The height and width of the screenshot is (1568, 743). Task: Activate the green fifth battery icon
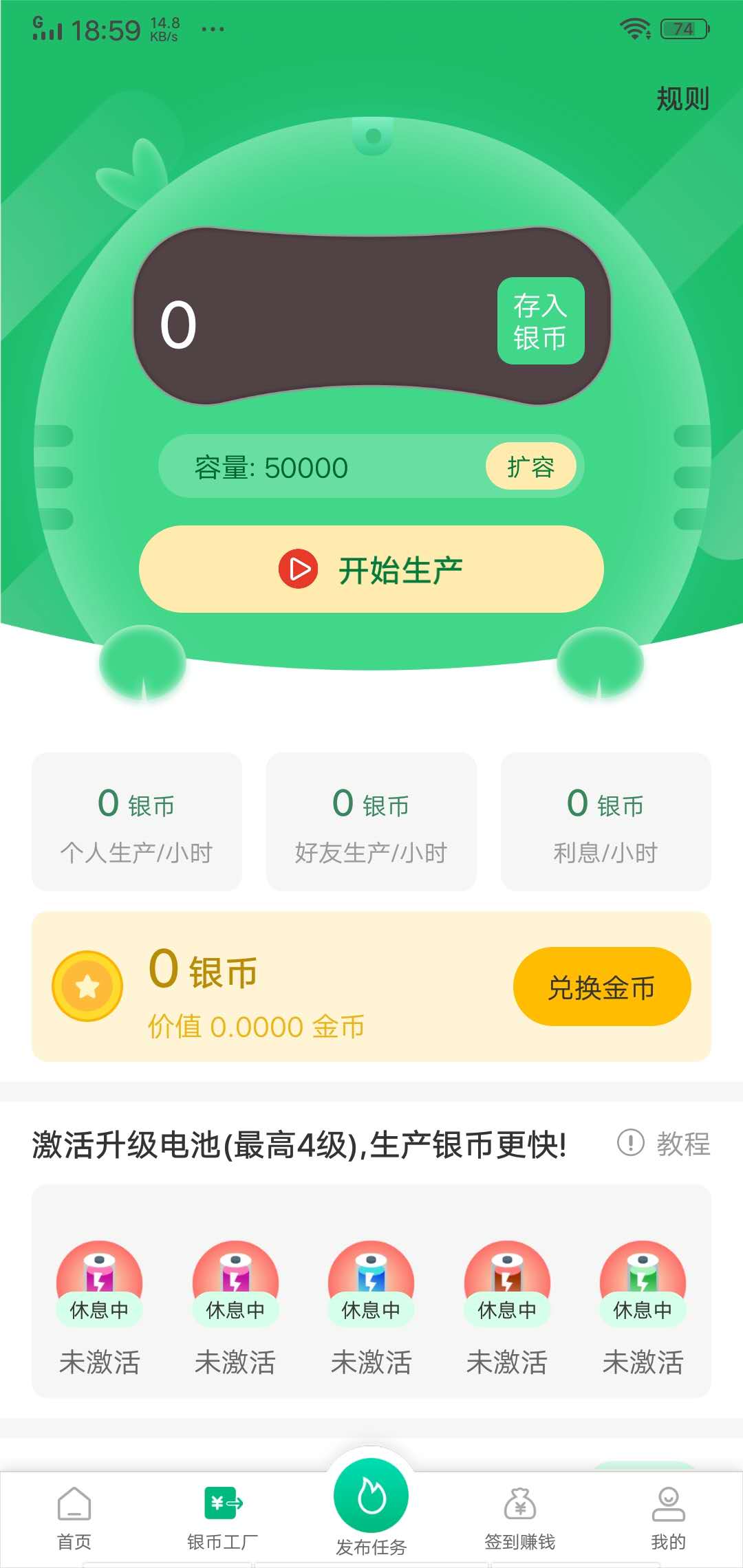point(643,1278)
